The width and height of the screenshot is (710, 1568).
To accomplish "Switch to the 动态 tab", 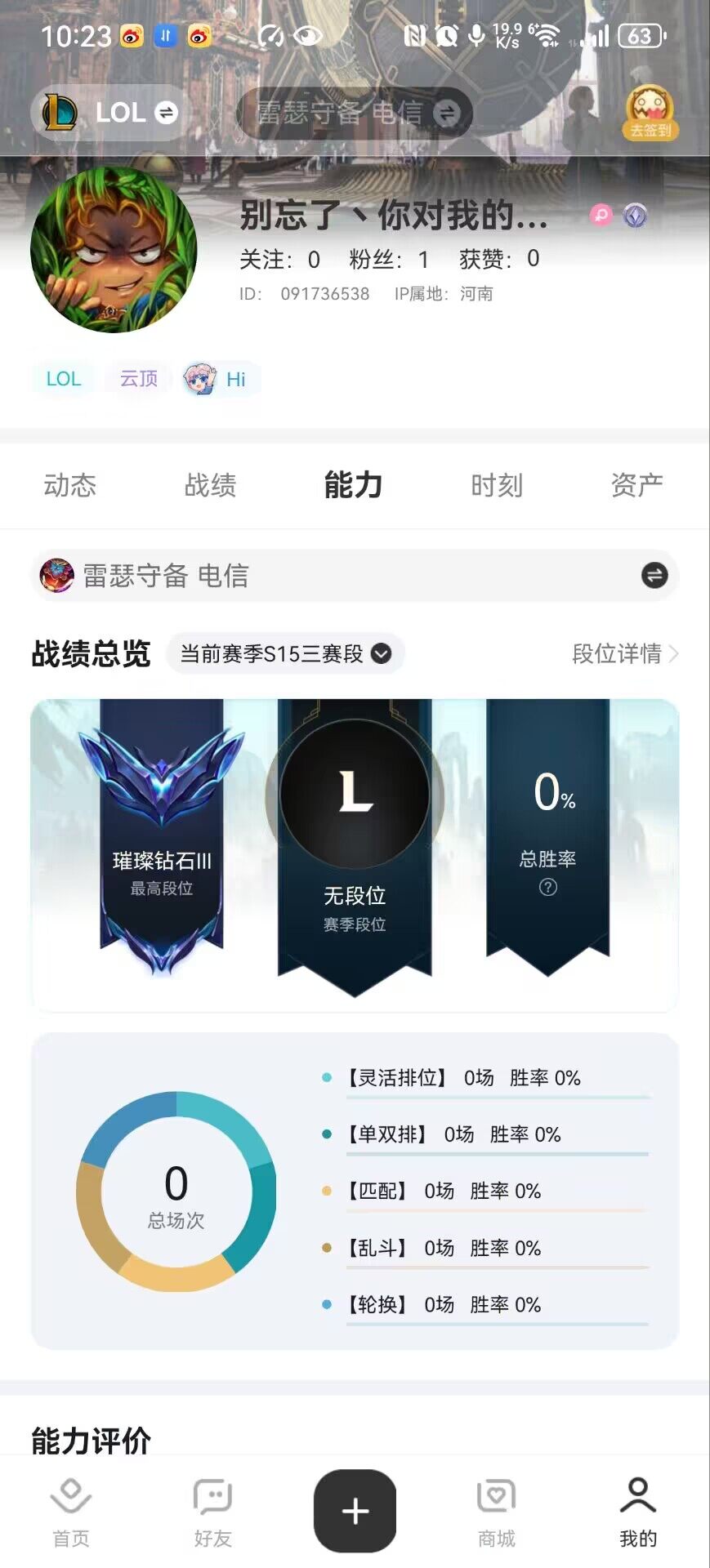I will click(70, 485).
